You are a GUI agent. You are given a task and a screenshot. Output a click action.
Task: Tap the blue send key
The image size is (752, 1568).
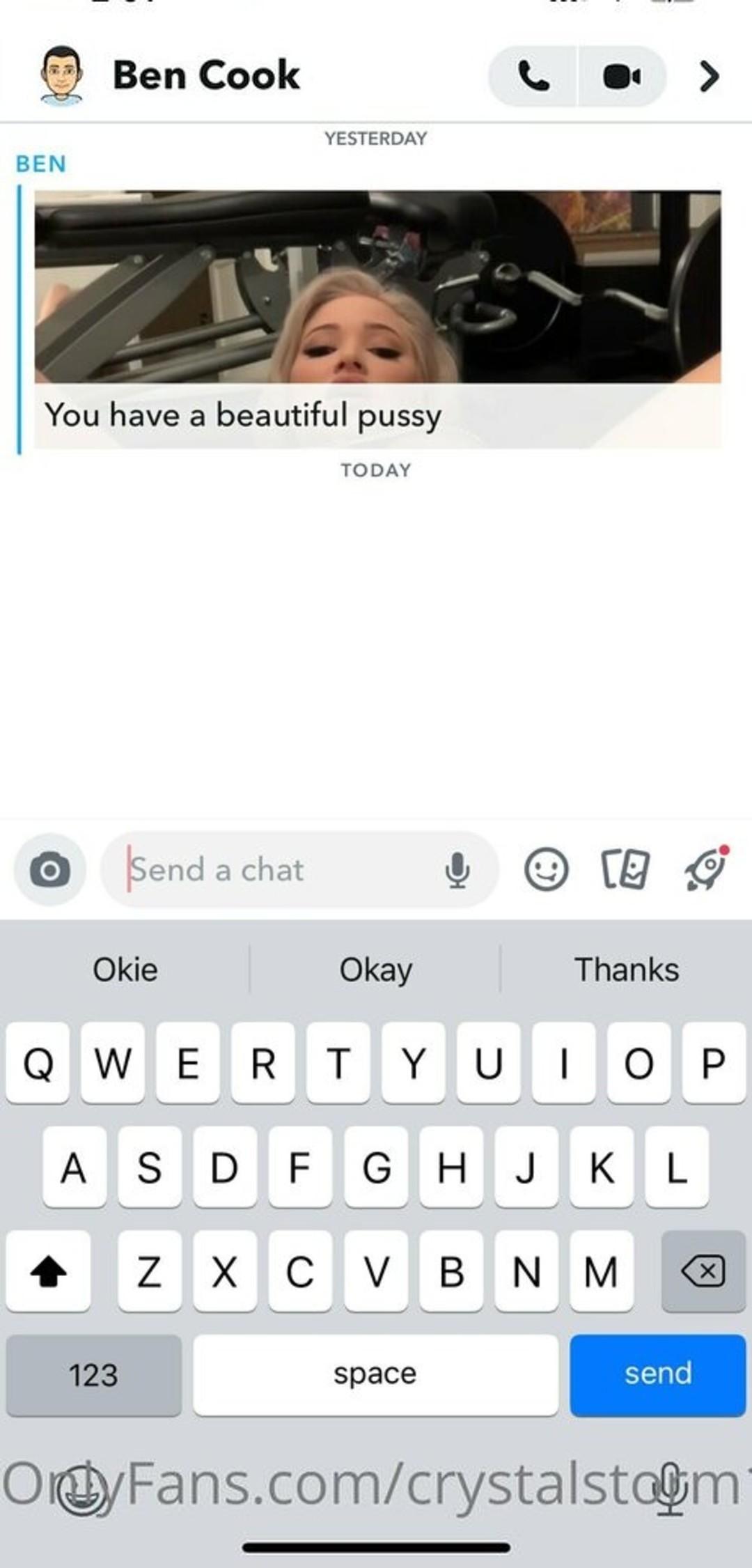tap(657, 1374)
